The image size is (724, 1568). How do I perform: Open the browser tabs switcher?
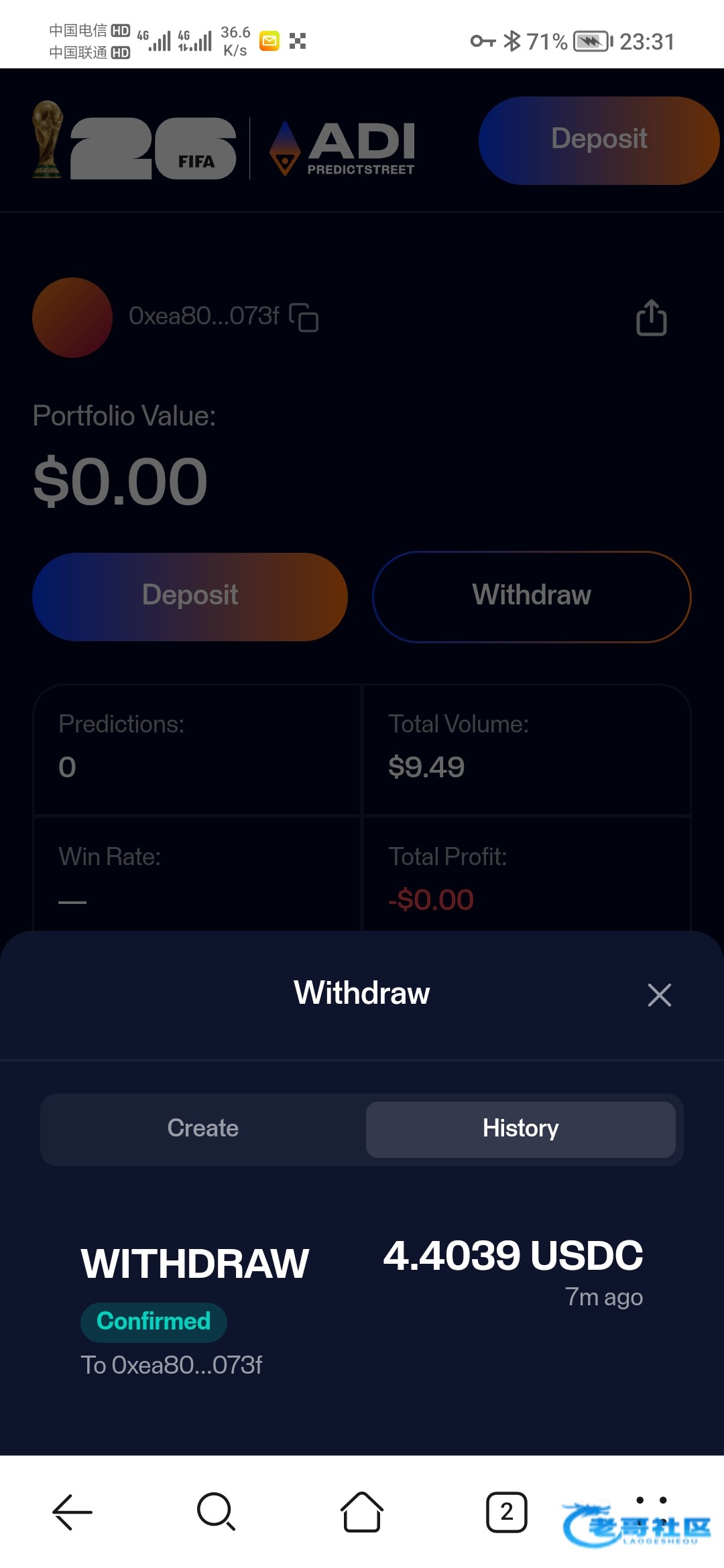[507, 1512]
